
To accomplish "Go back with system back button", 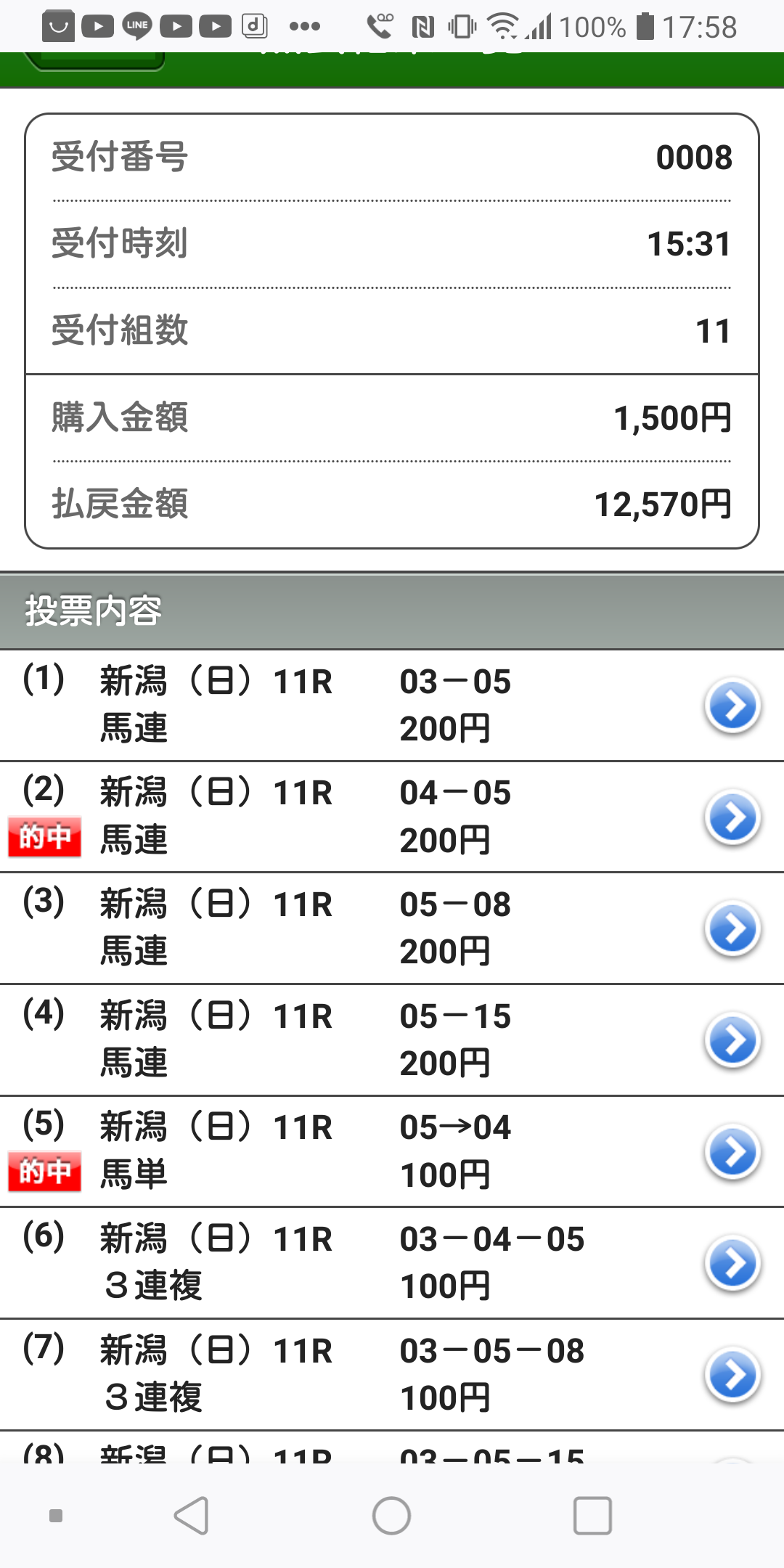I will pyautogui.click(x=192, y=1516).
